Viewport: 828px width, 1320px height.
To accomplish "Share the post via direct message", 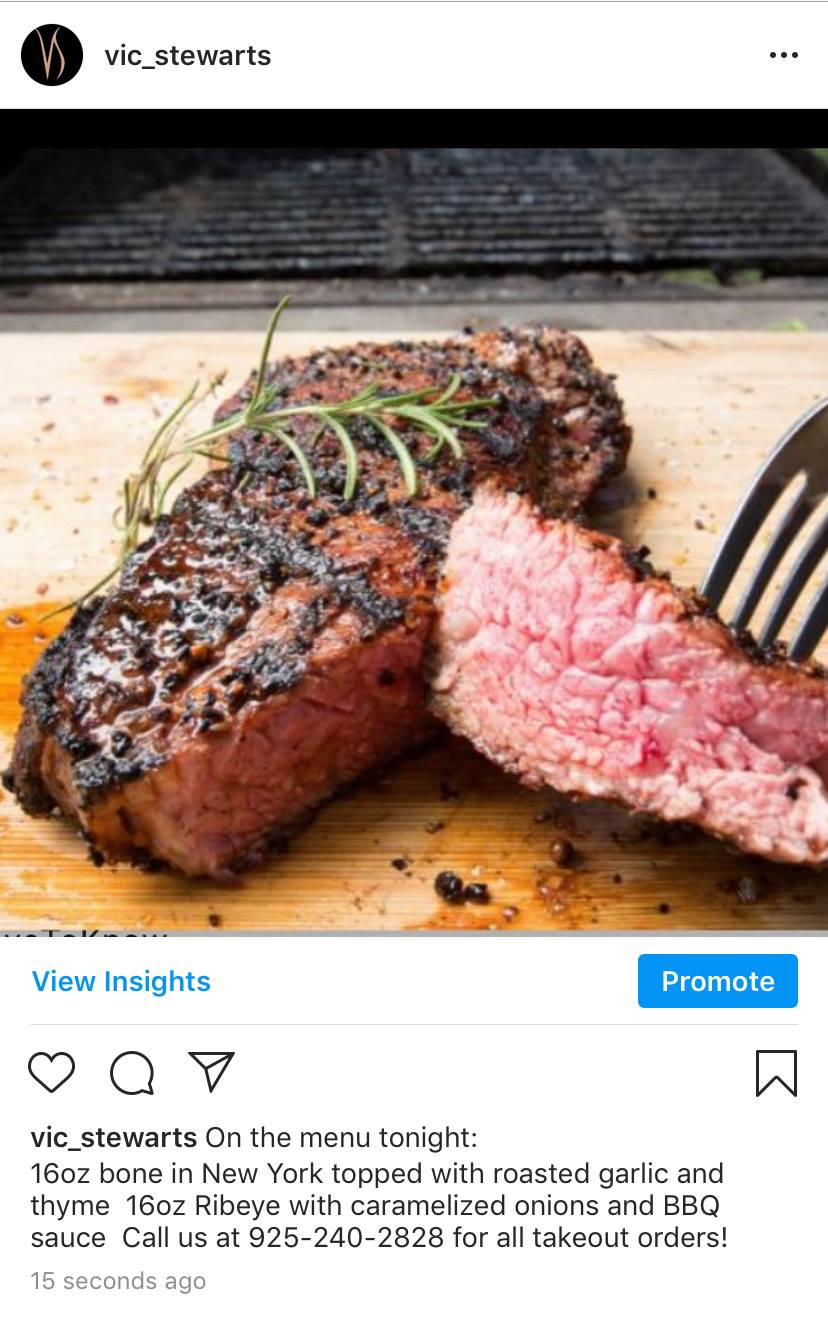I will [x=211, y=1072].
